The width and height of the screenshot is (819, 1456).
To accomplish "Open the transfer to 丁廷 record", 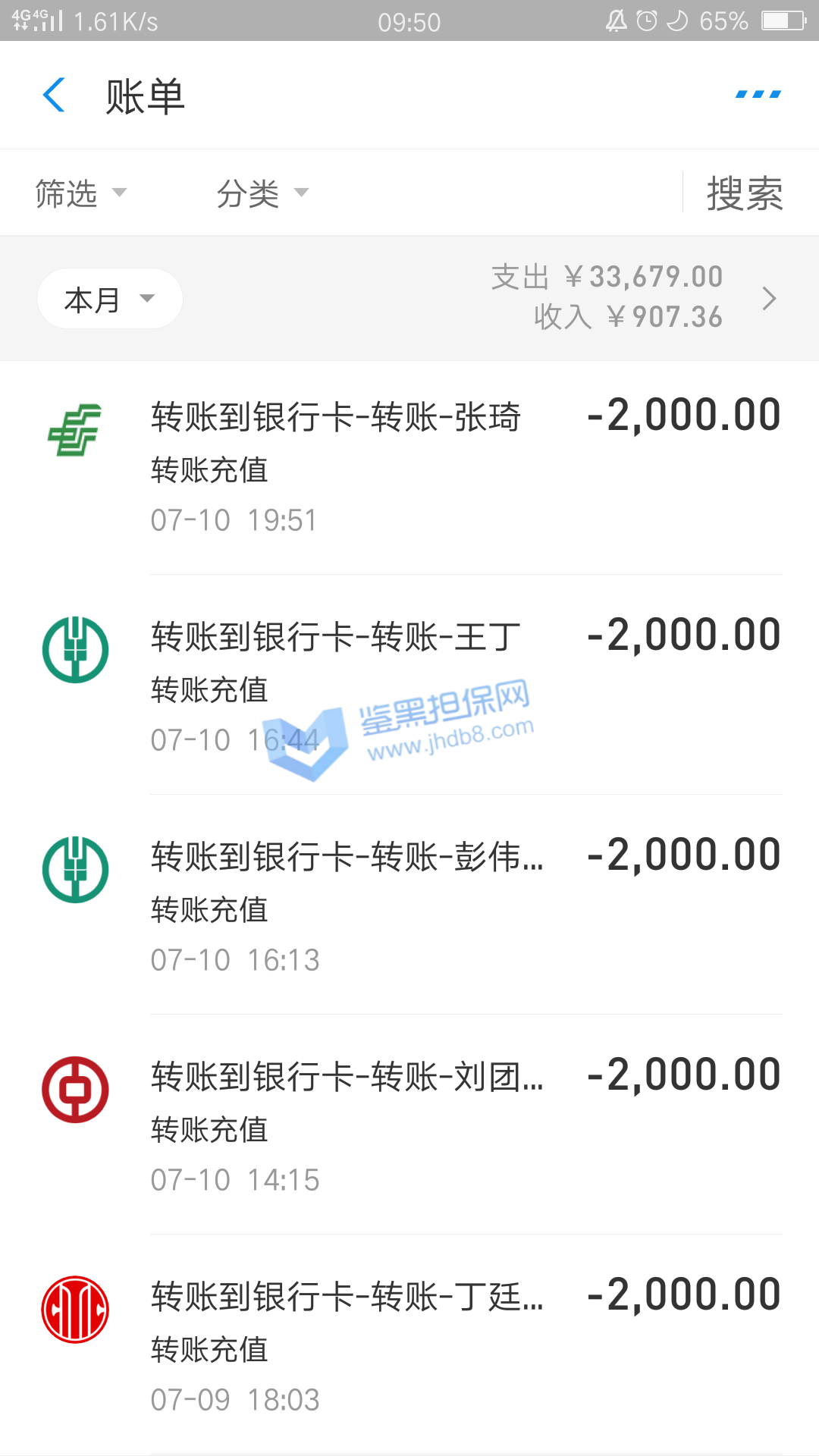I will tap(409, 1344).
